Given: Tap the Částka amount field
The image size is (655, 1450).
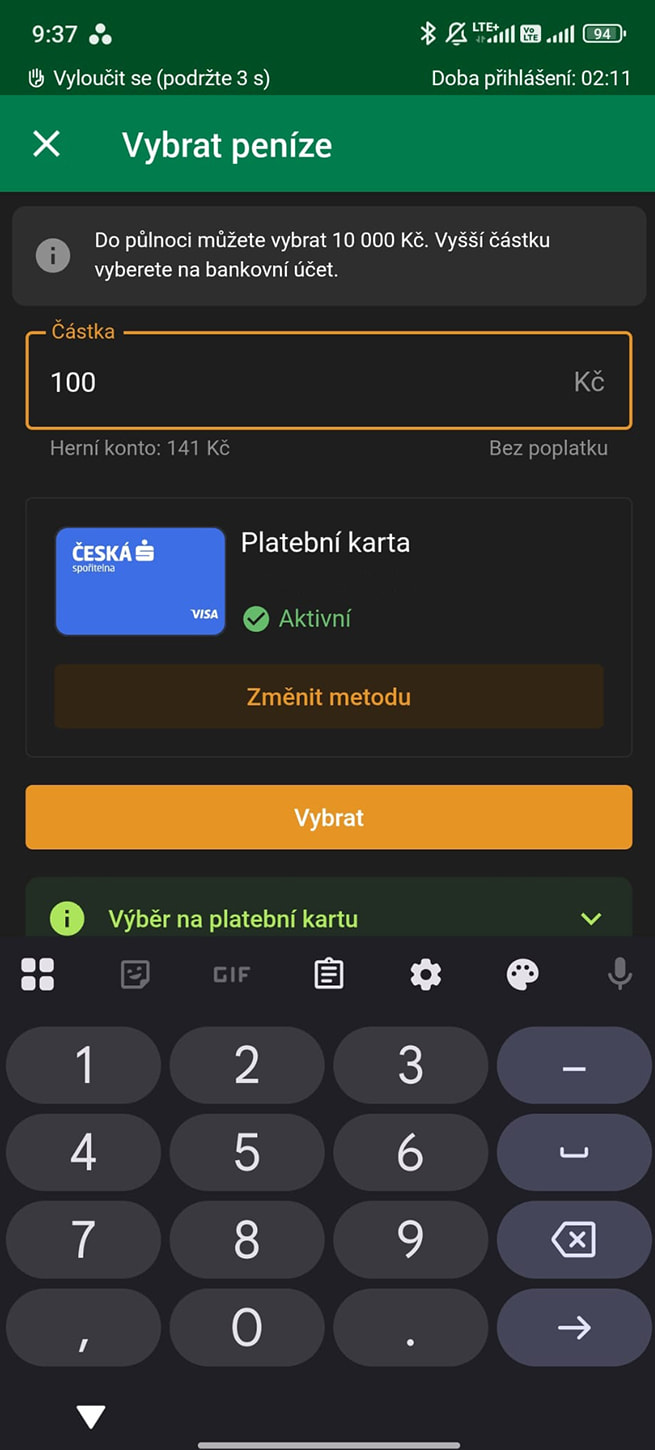Looking at the screenshot, I should [x=300, y=382].
